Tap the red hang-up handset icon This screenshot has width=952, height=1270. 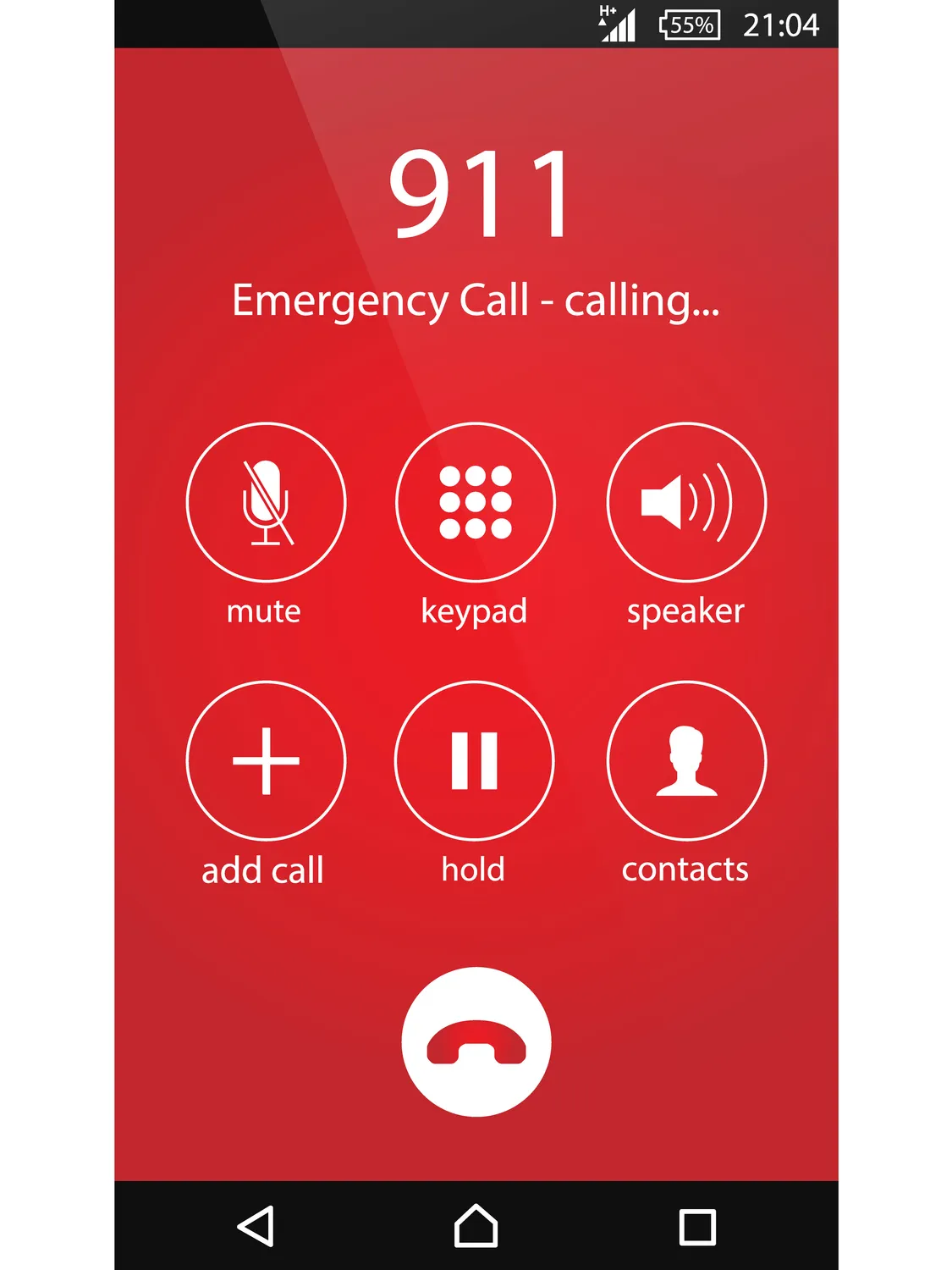point(476,1040)
